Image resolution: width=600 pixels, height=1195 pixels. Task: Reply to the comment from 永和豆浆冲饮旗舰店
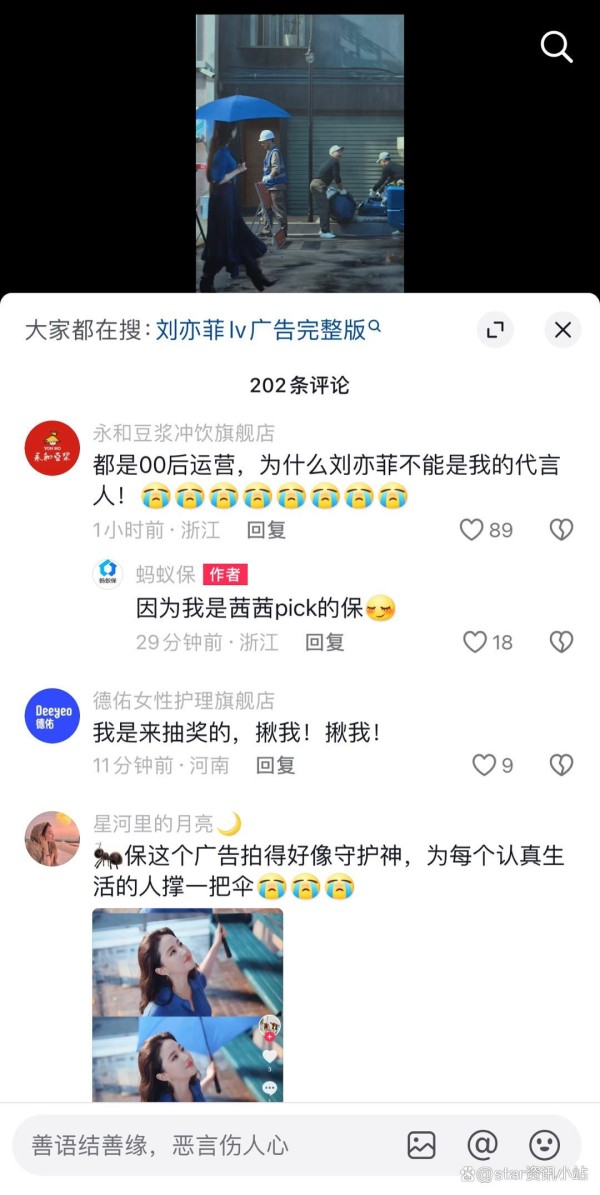(x=266, y=530)
